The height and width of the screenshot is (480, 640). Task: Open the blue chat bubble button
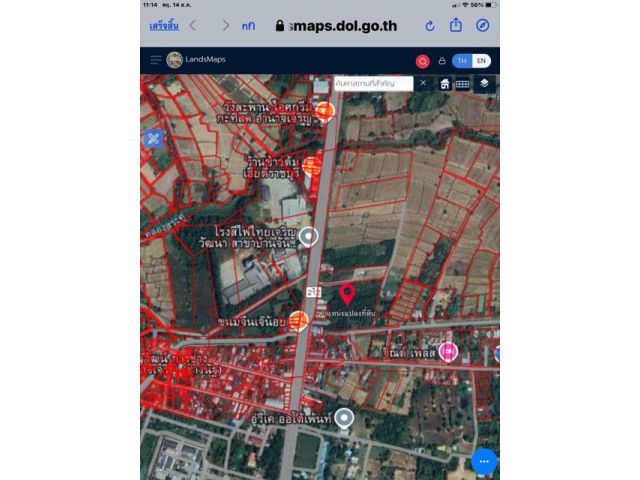(x=483, y=461)
